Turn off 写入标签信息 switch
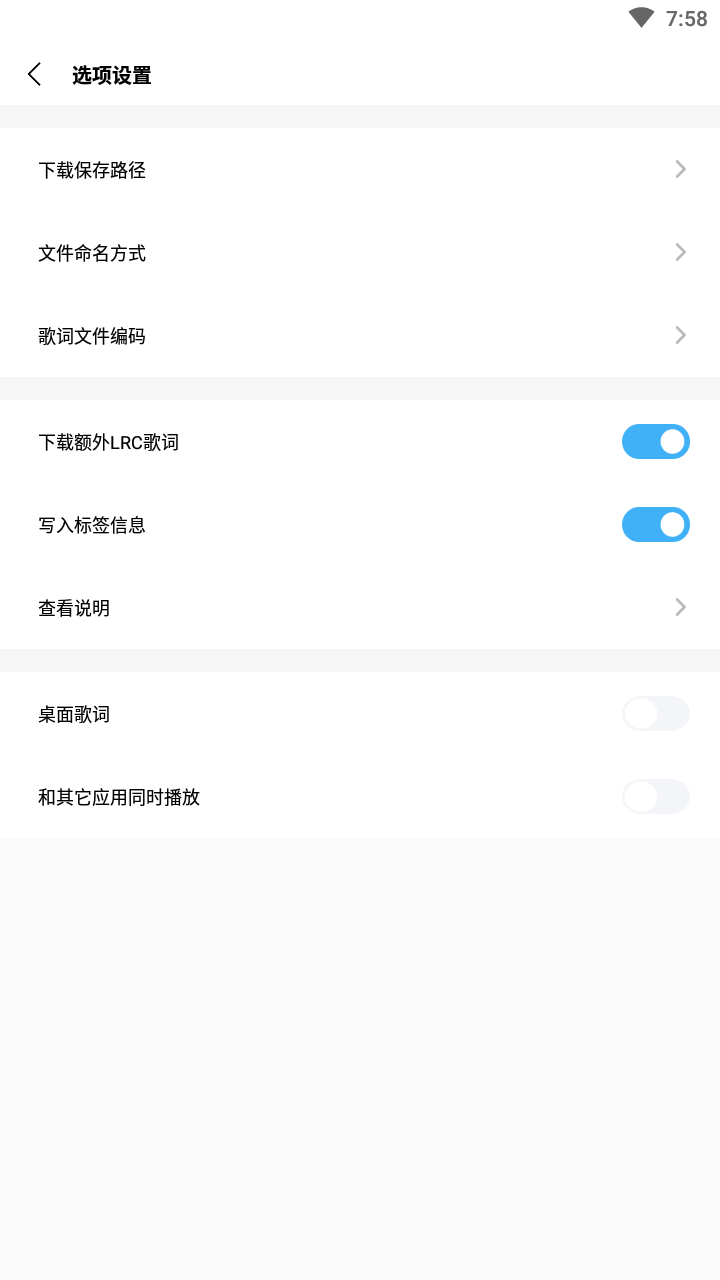Viewport: 720px width, 1280px height. coord(656,525)
